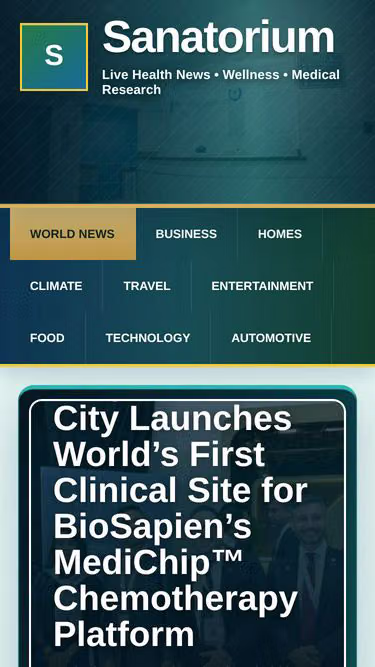
Task: Open the Sanatorium site title link
Action: [x=218, y=37]
